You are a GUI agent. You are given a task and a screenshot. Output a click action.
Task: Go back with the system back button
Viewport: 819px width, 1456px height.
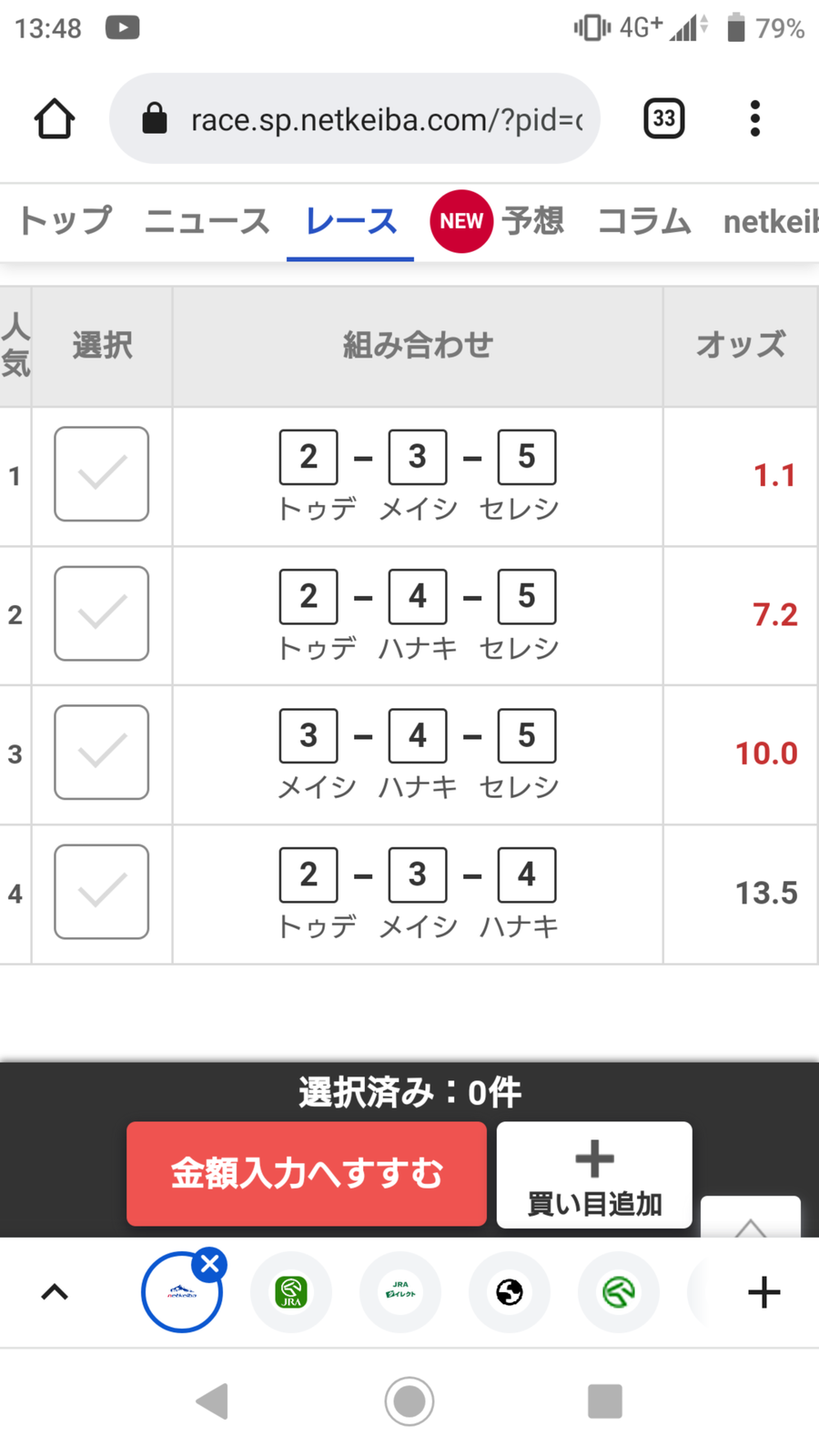point(212,1401)
